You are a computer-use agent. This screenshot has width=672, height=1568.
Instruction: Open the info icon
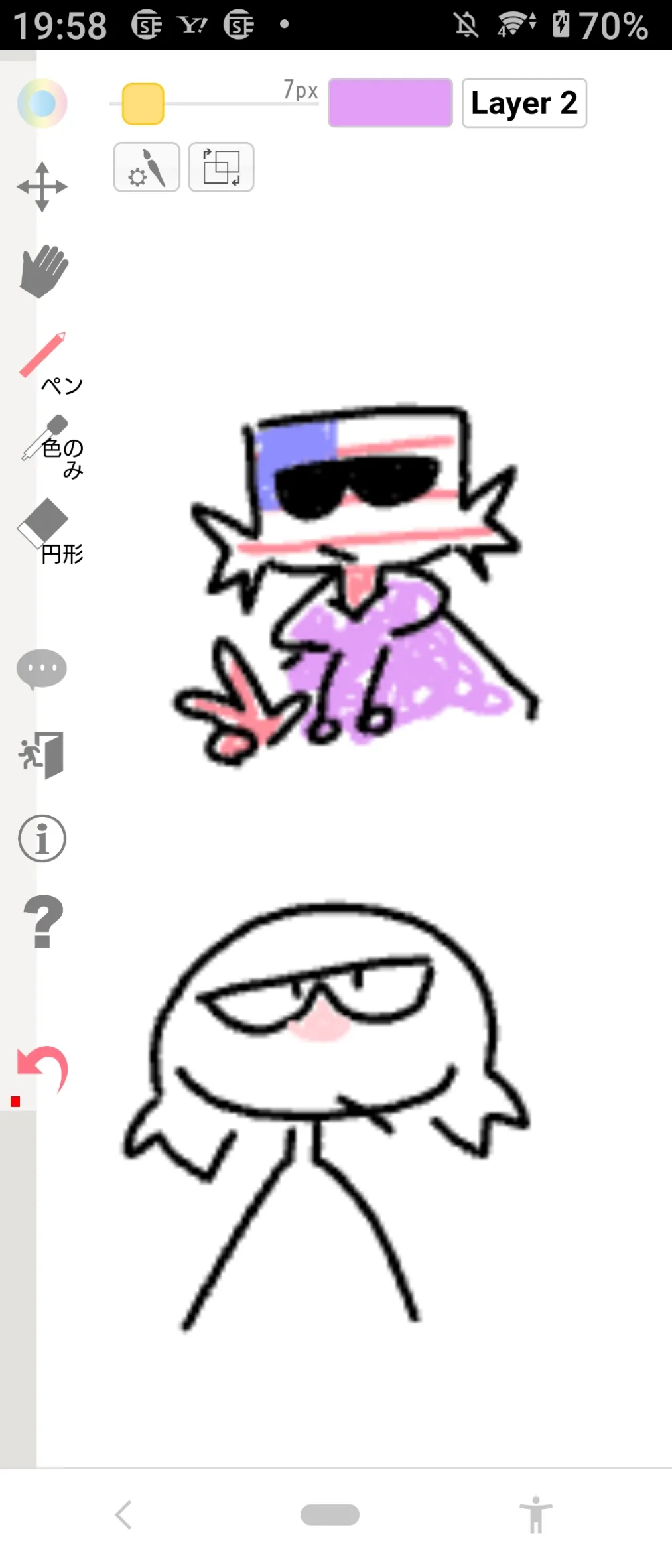42,838
